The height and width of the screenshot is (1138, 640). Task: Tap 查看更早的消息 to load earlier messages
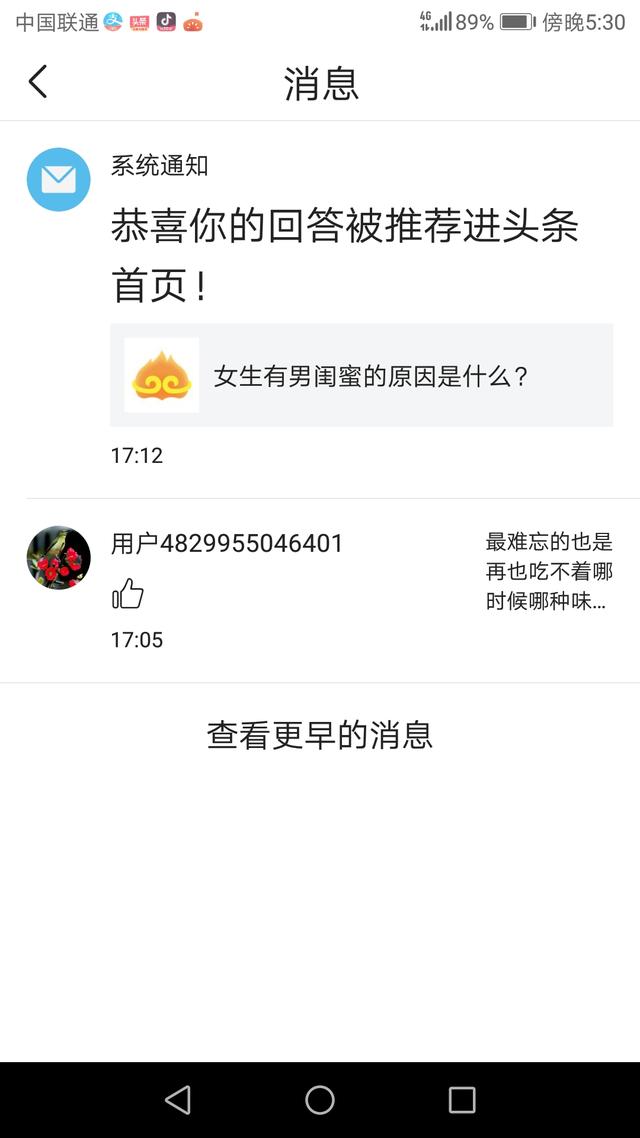[320, 735]
